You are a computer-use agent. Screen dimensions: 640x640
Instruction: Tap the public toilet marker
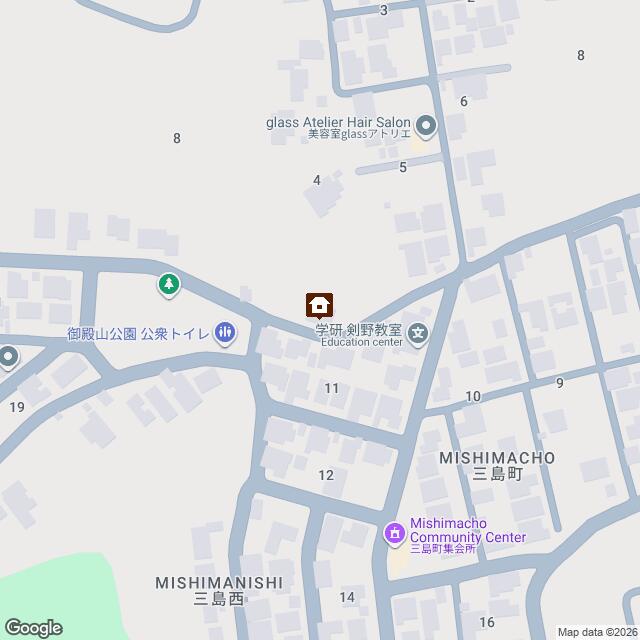tap(226, 333)
